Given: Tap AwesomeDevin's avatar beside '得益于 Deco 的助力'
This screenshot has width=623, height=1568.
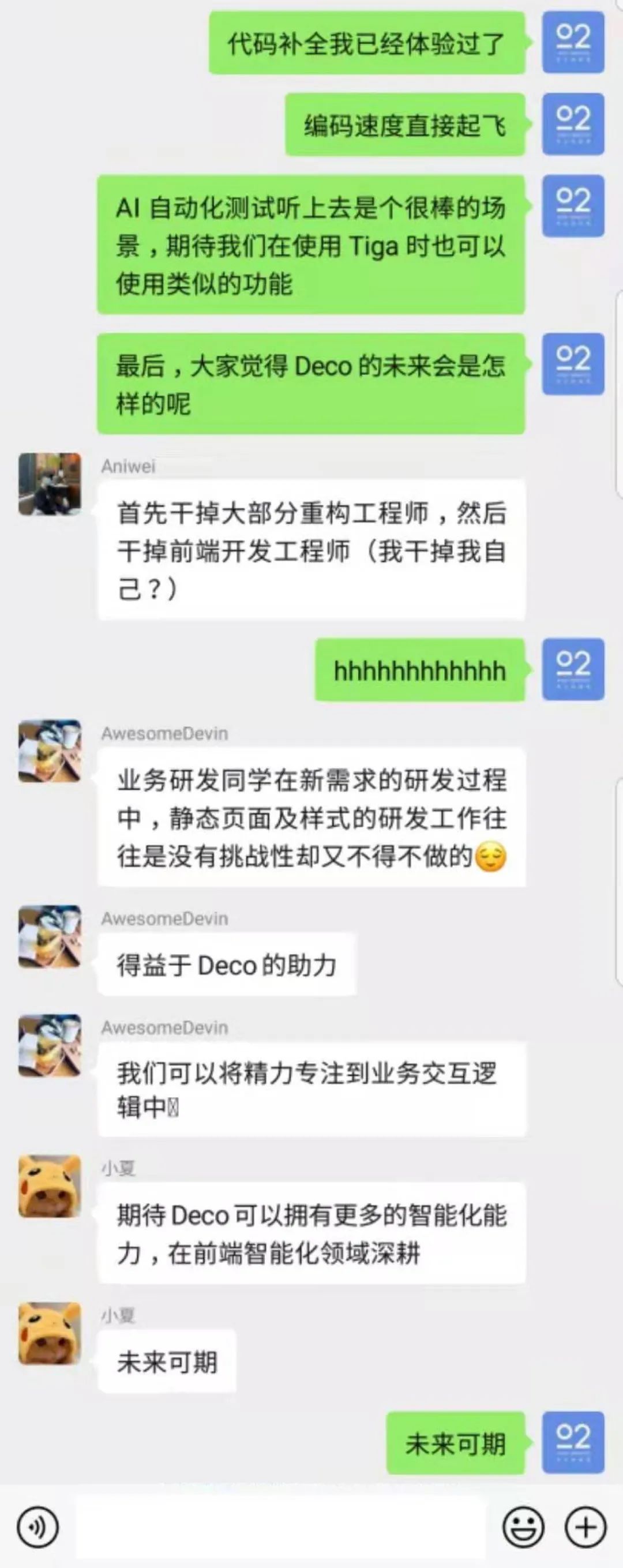Looking at the screenshot, I should [50, 936].
